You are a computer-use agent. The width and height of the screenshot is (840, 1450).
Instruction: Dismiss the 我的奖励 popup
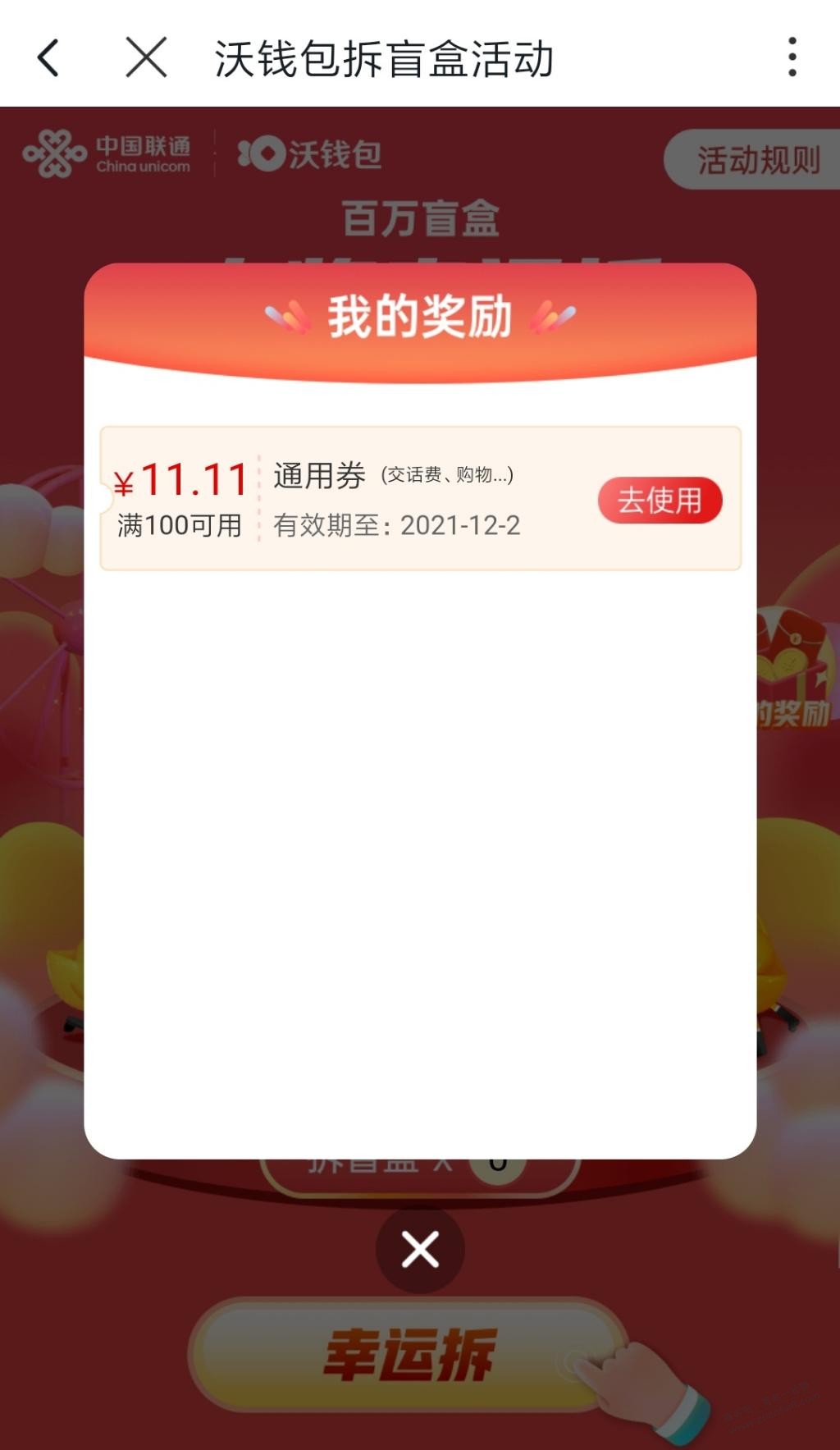[420, 1250]
